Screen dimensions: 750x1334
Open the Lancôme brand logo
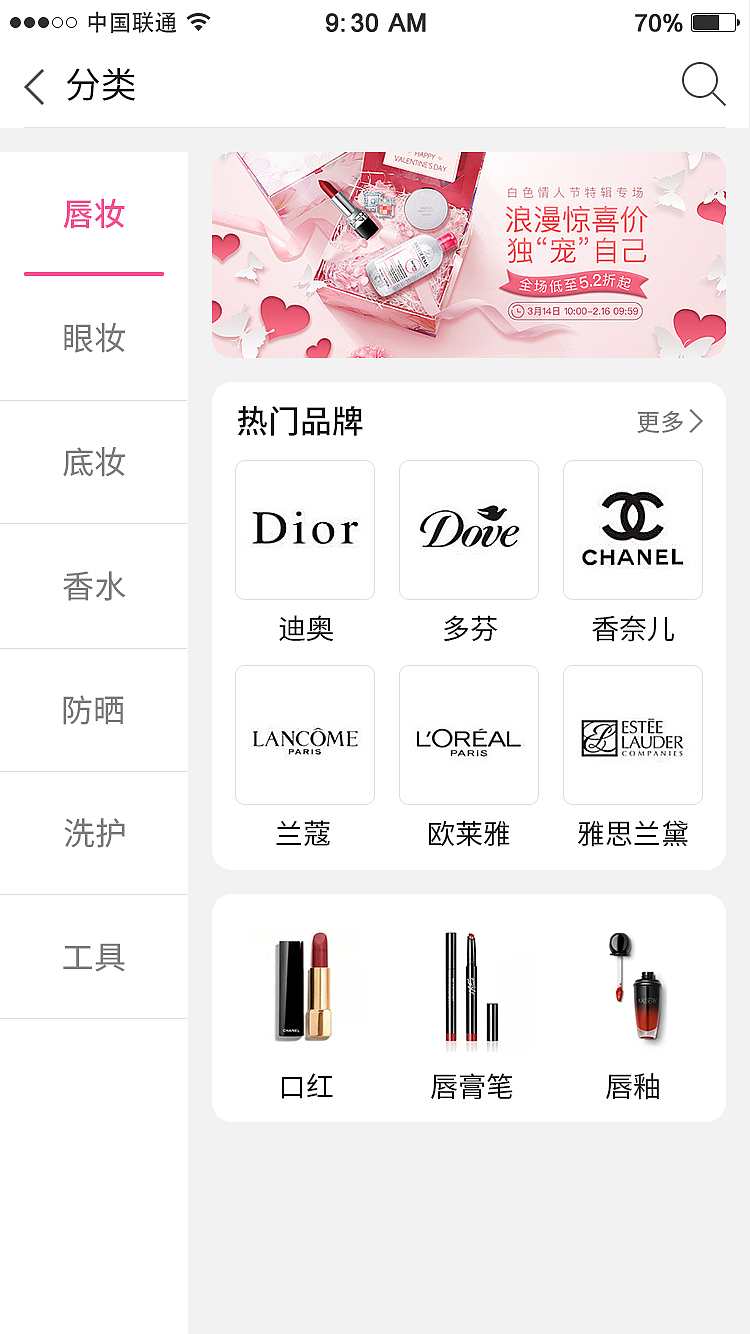pyautogui.click(x=305, y=735)
